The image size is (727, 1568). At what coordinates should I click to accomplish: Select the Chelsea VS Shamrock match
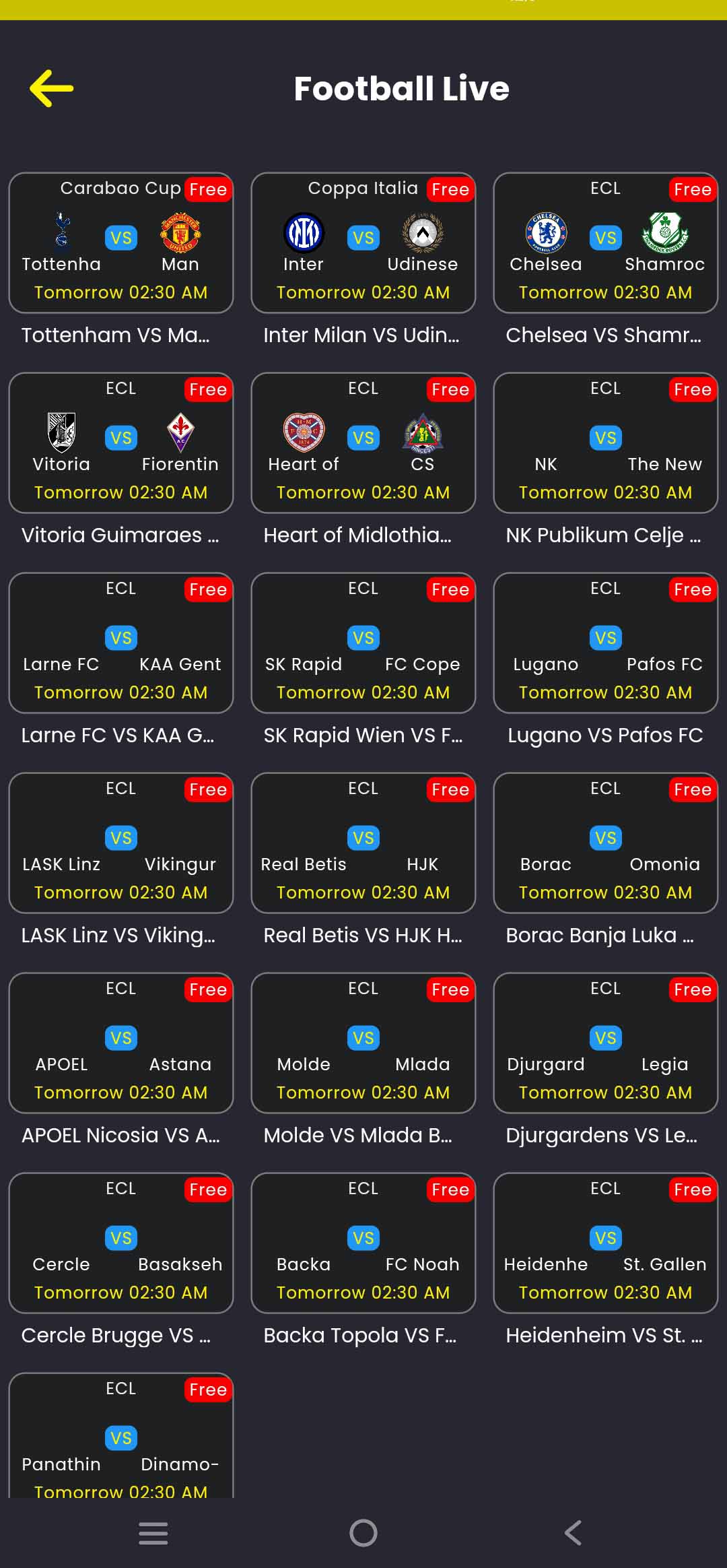pyautogui.click(x=606, y=243)
